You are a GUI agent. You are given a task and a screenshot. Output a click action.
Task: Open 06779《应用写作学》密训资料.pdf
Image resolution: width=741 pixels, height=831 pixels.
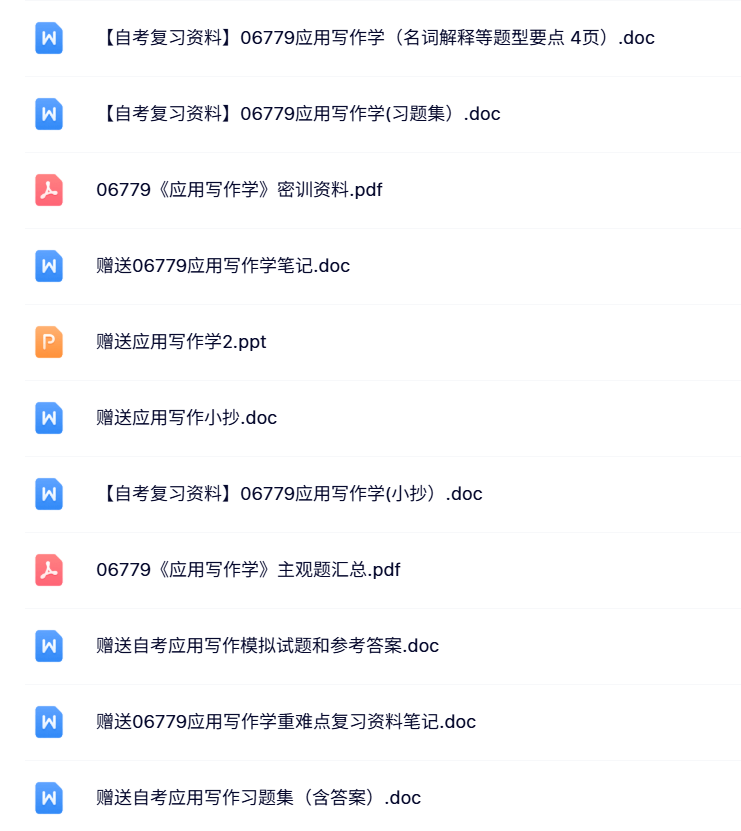click(x=239, y=190)
